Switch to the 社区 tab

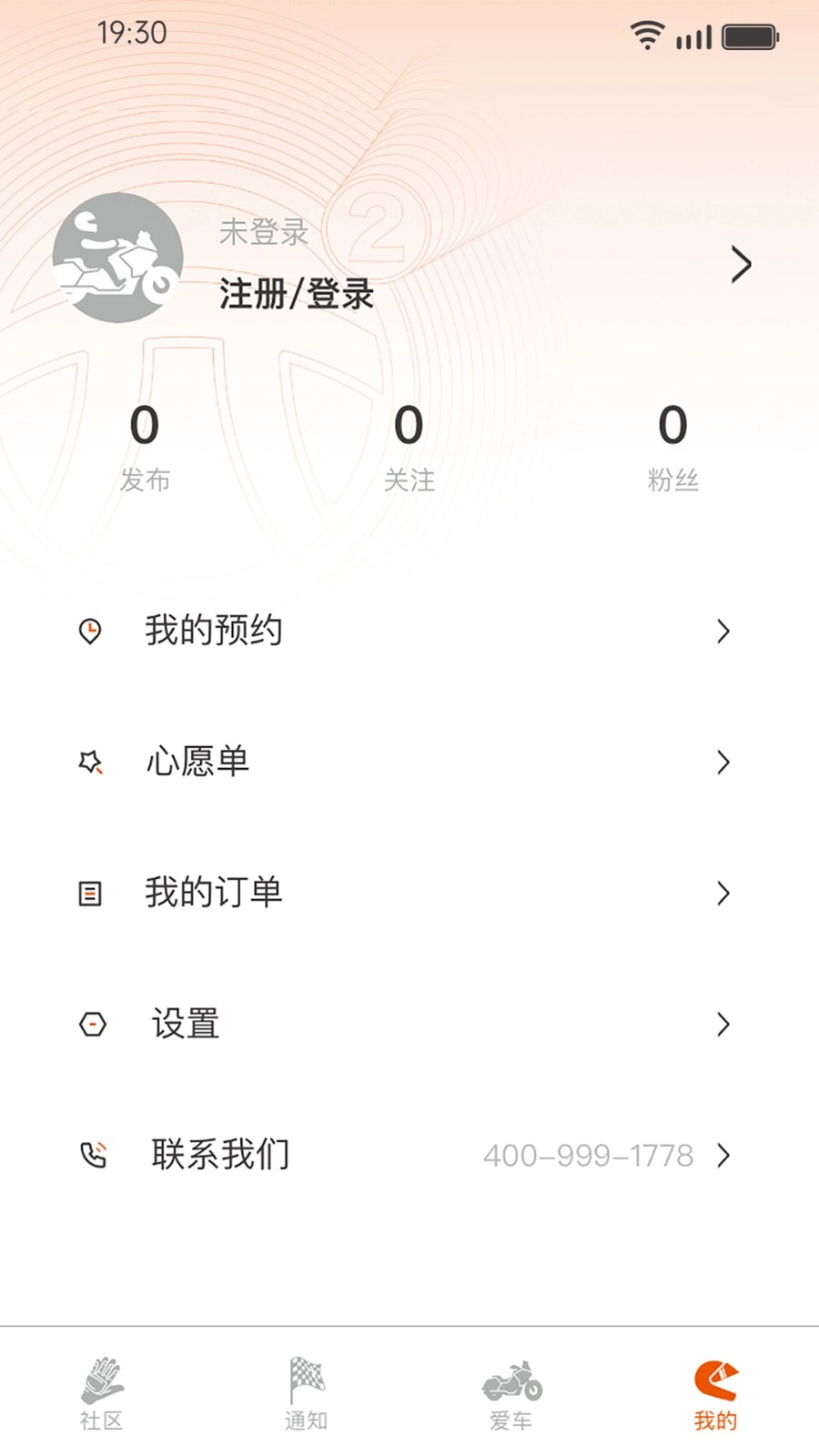point(102,1420)
